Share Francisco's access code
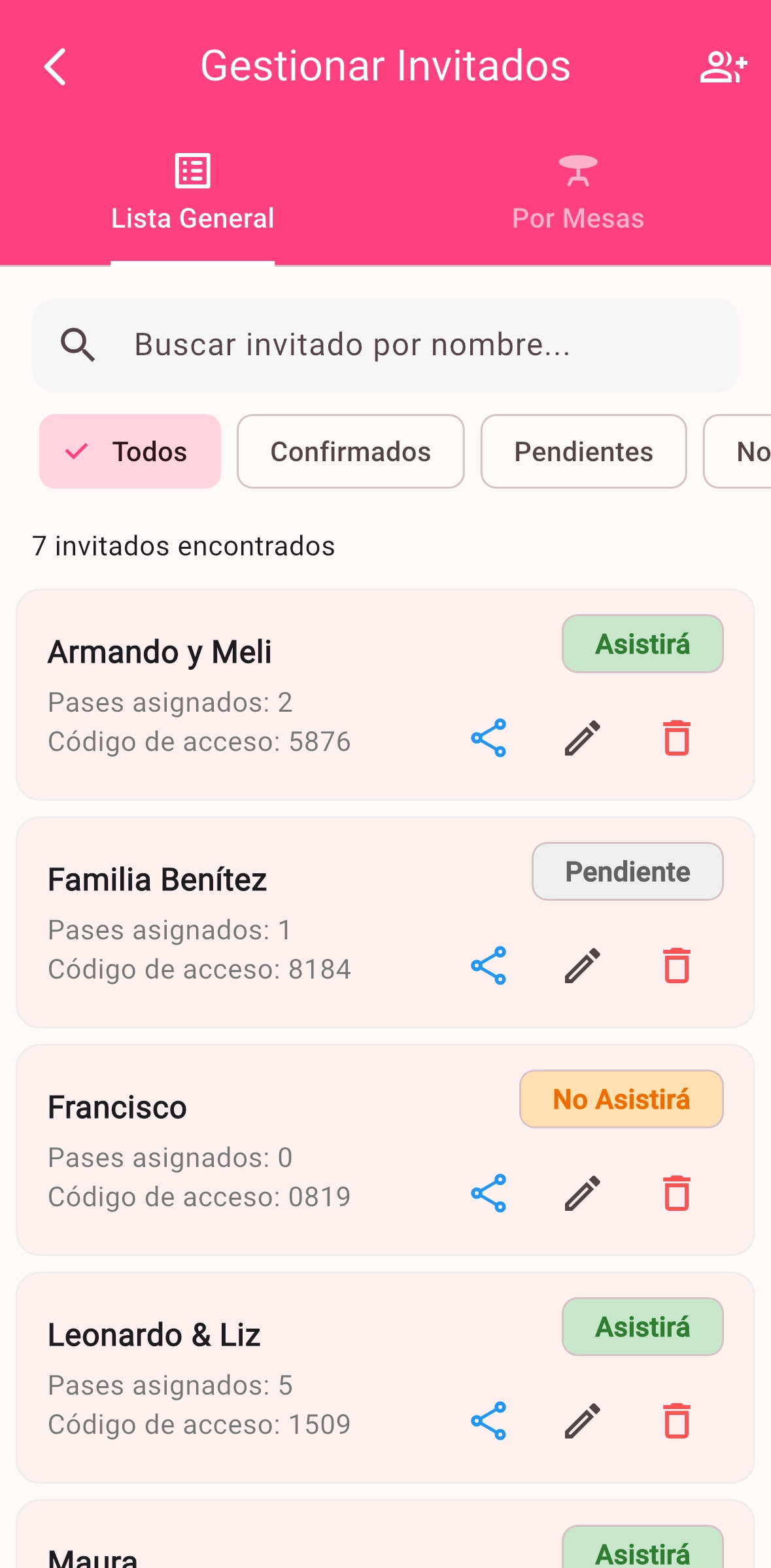771x1568 pixels. tap(488, 1194)
